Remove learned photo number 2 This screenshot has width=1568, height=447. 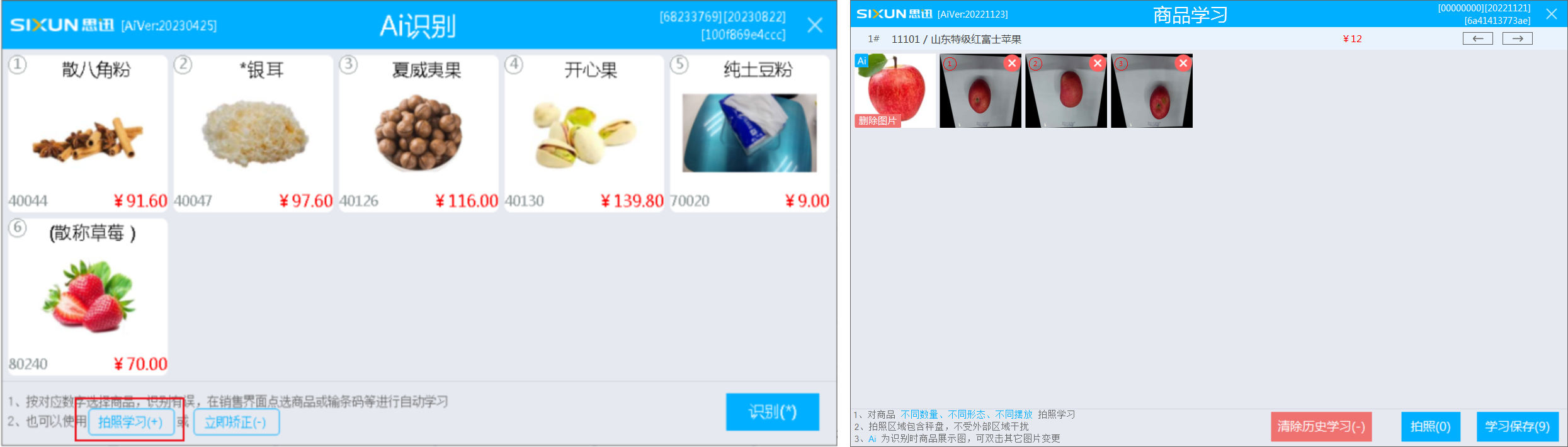[1098, 63]
